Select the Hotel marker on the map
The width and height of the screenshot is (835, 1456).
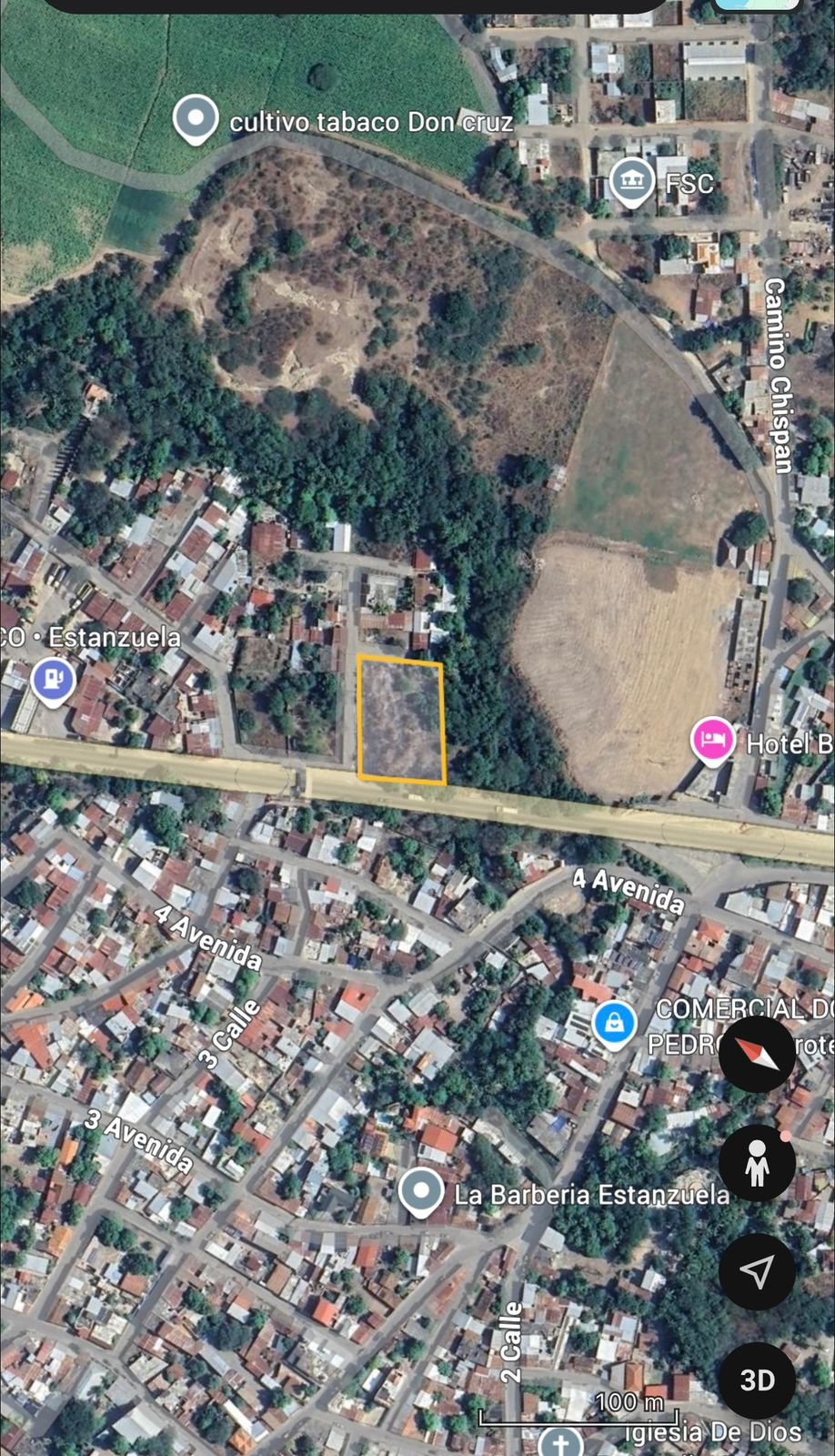click(x=713, y=739)
